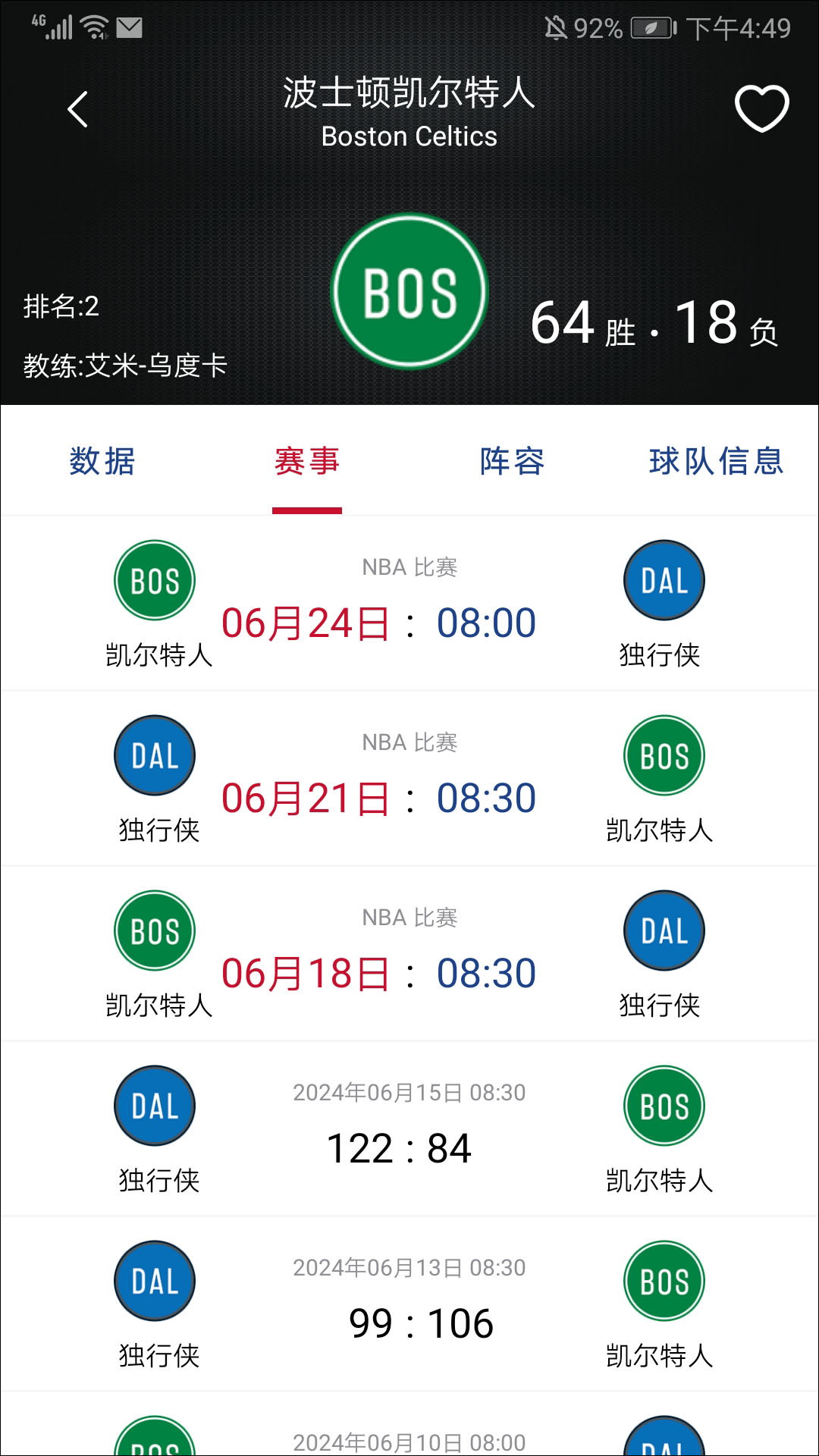Tap the heart icon to favorite Boston Celtics

[x=761, y=108]
